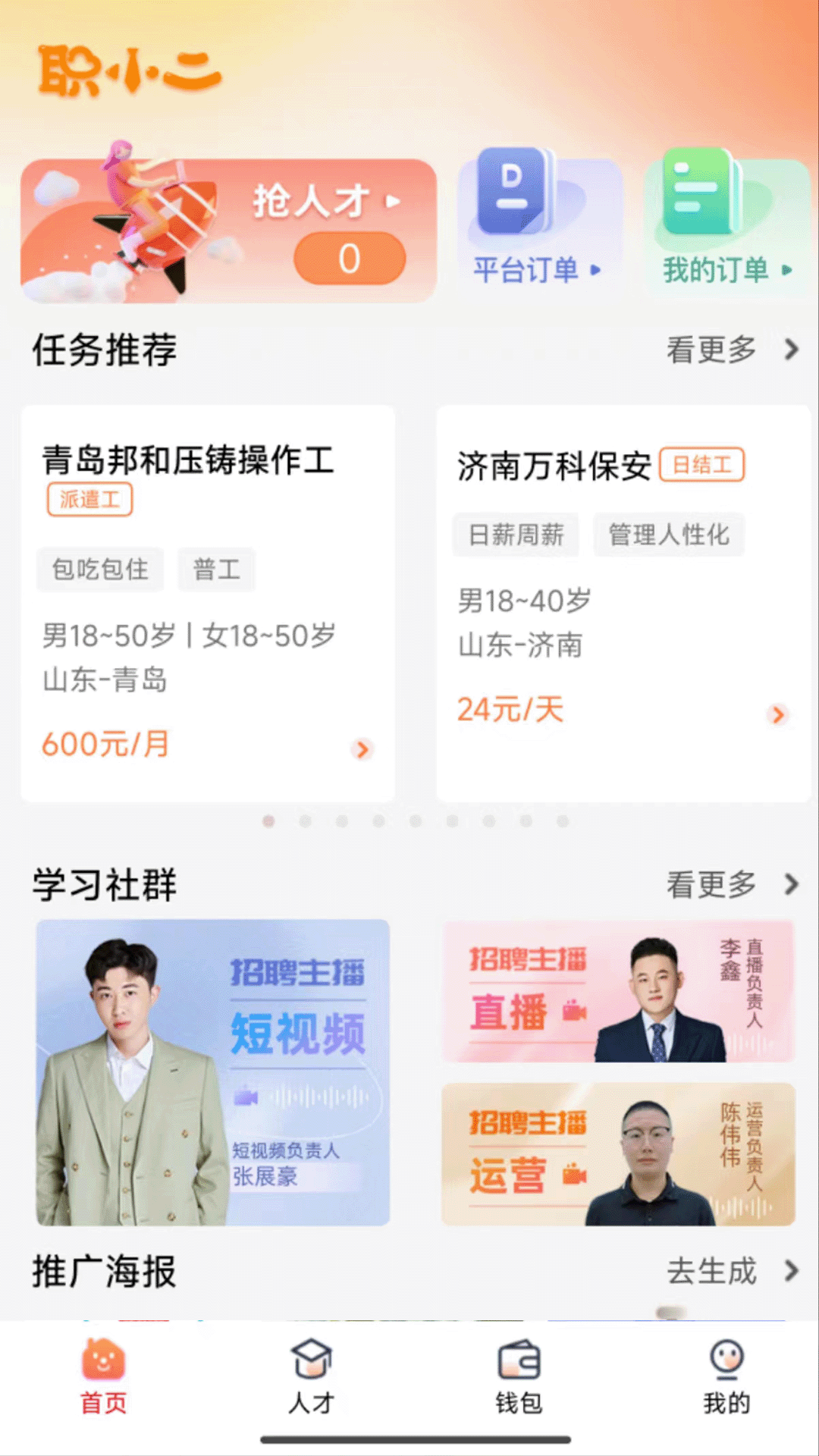Tap the 职小二 app logo

pos(127,72)
